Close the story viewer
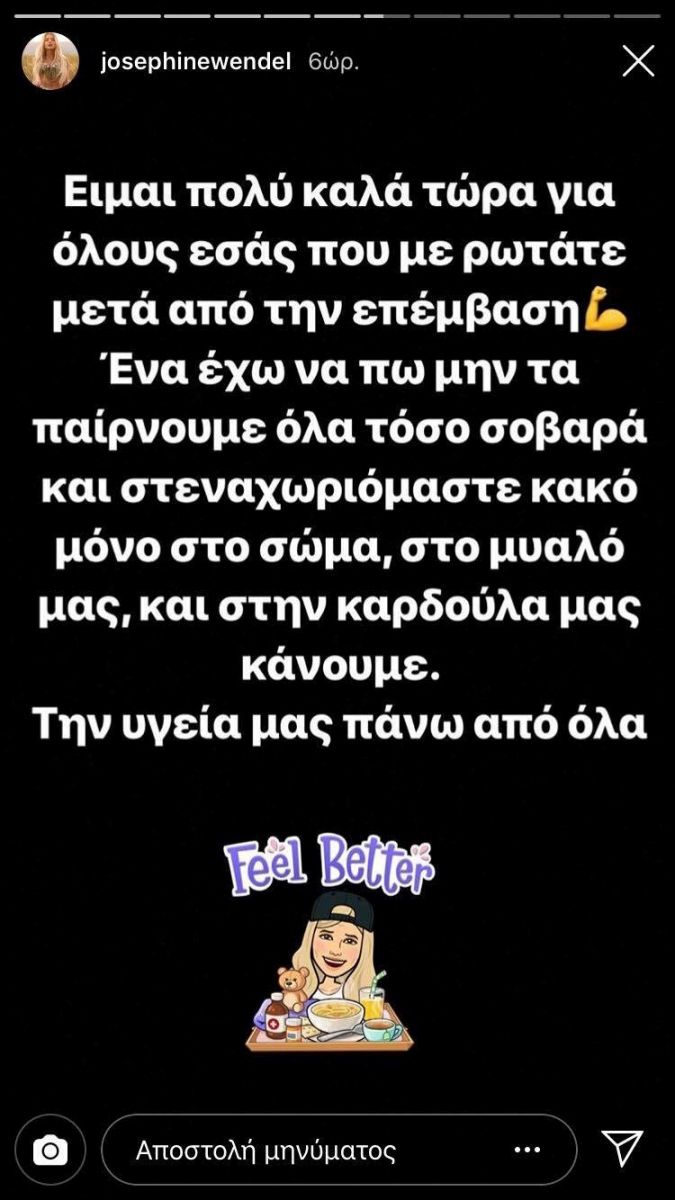Viewport: 675px width, 1200px height. tap(638, 62)
